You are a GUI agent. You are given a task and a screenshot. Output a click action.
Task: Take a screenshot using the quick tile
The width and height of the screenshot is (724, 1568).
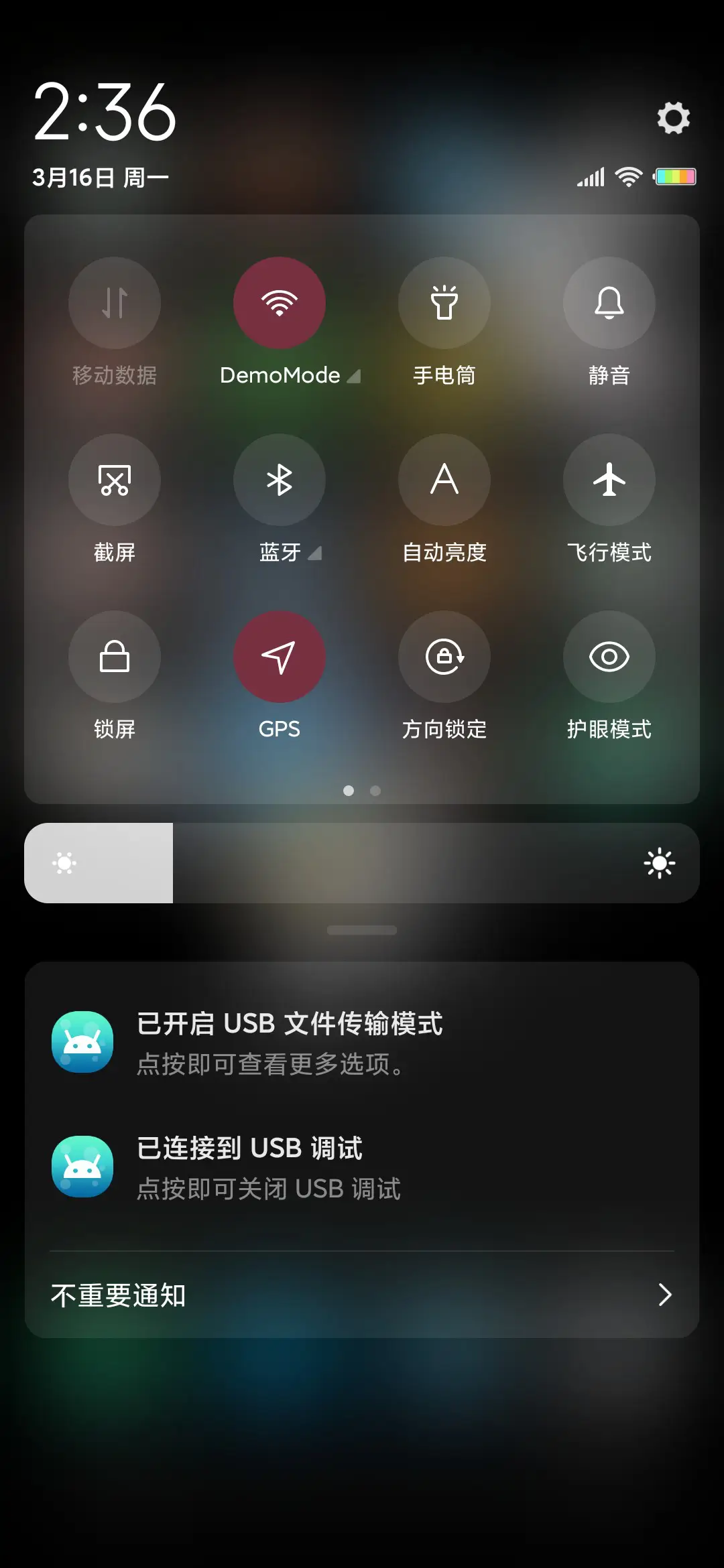click(115, 480)
